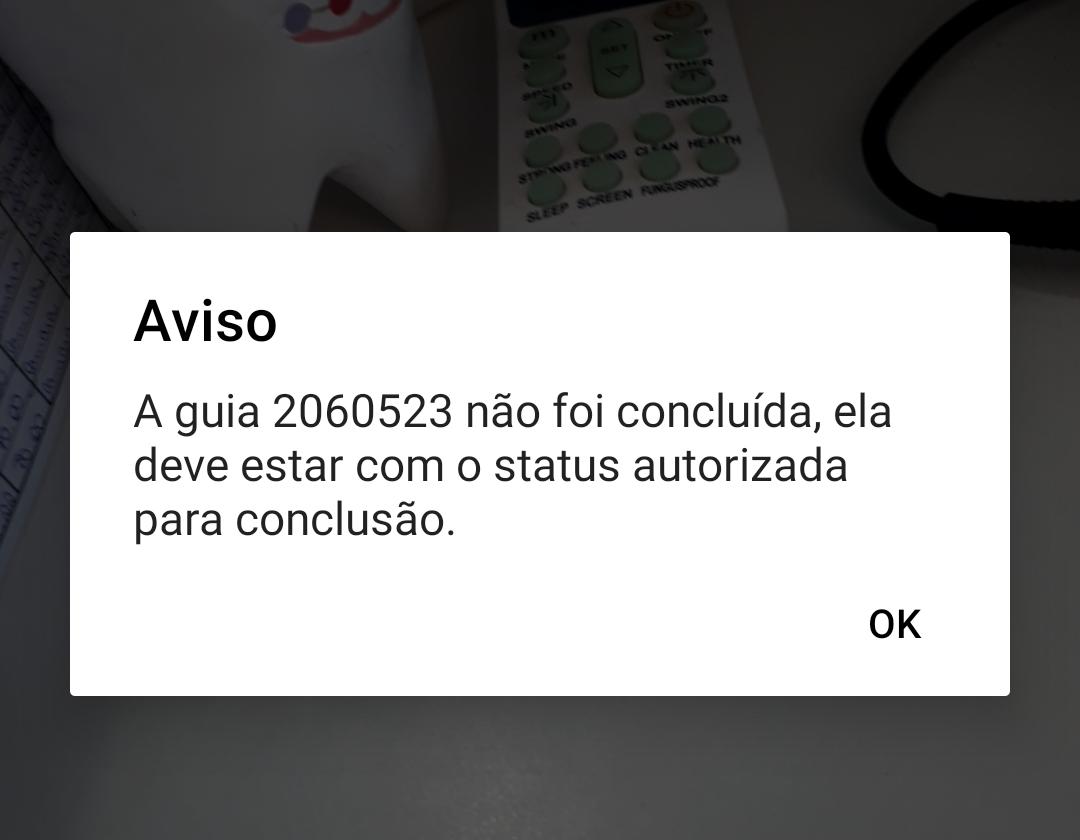Dismiss the Aviso dialog with OK
1080x840 pixels.
(x=894, y=624)
